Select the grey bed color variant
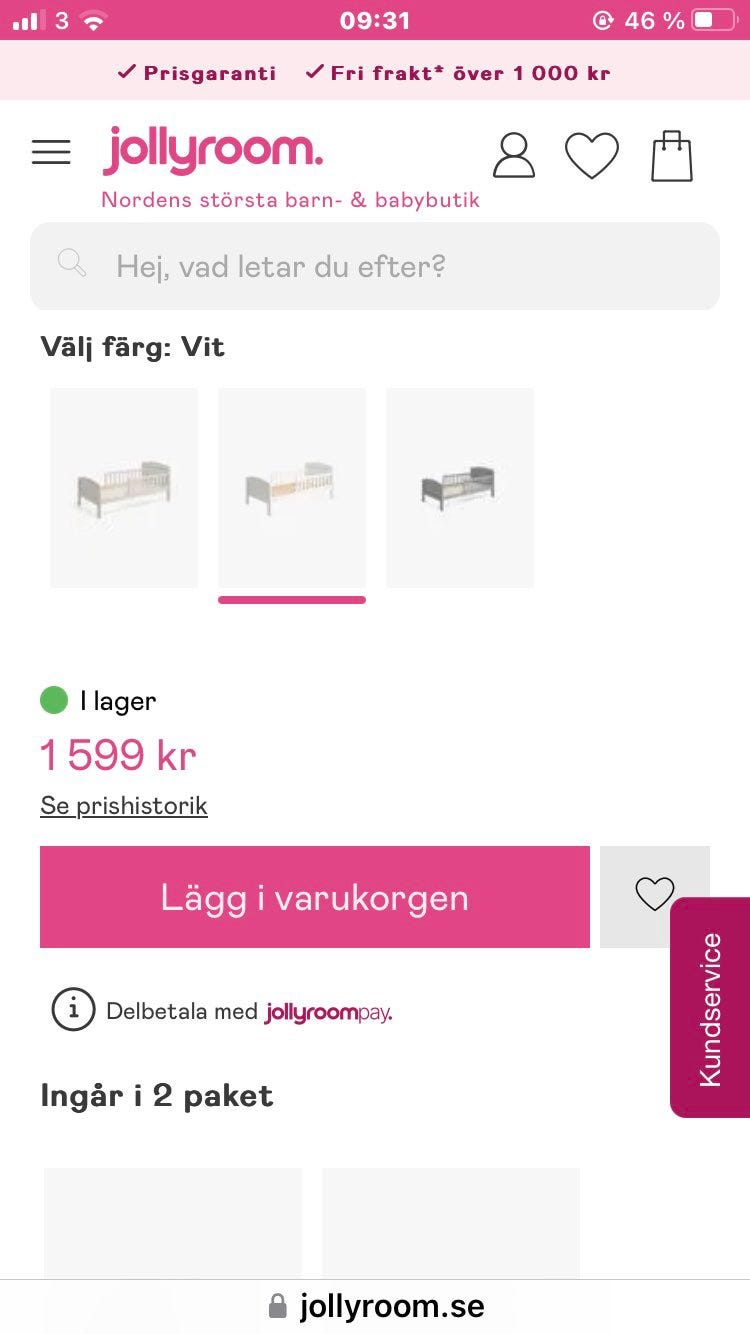750x1334 pixels. 459,487
